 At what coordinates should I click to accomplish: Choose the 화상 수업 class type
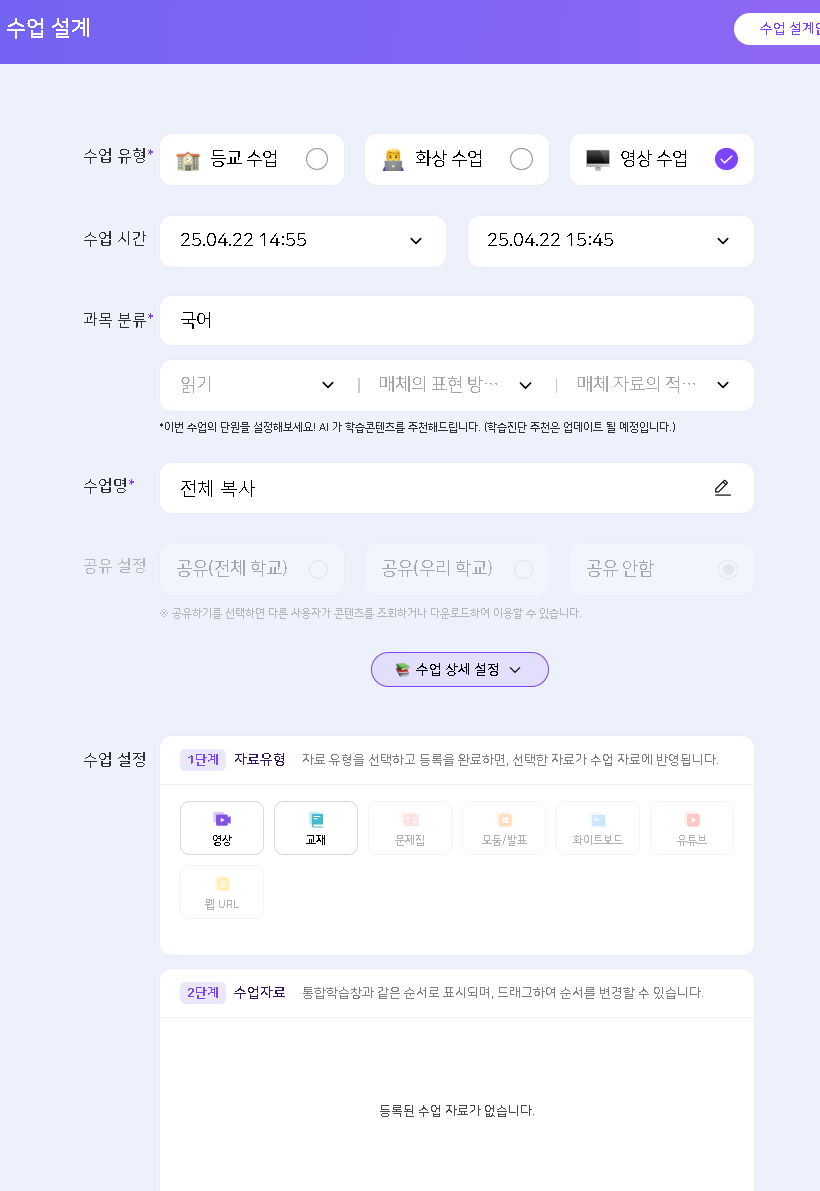[457, 159]
